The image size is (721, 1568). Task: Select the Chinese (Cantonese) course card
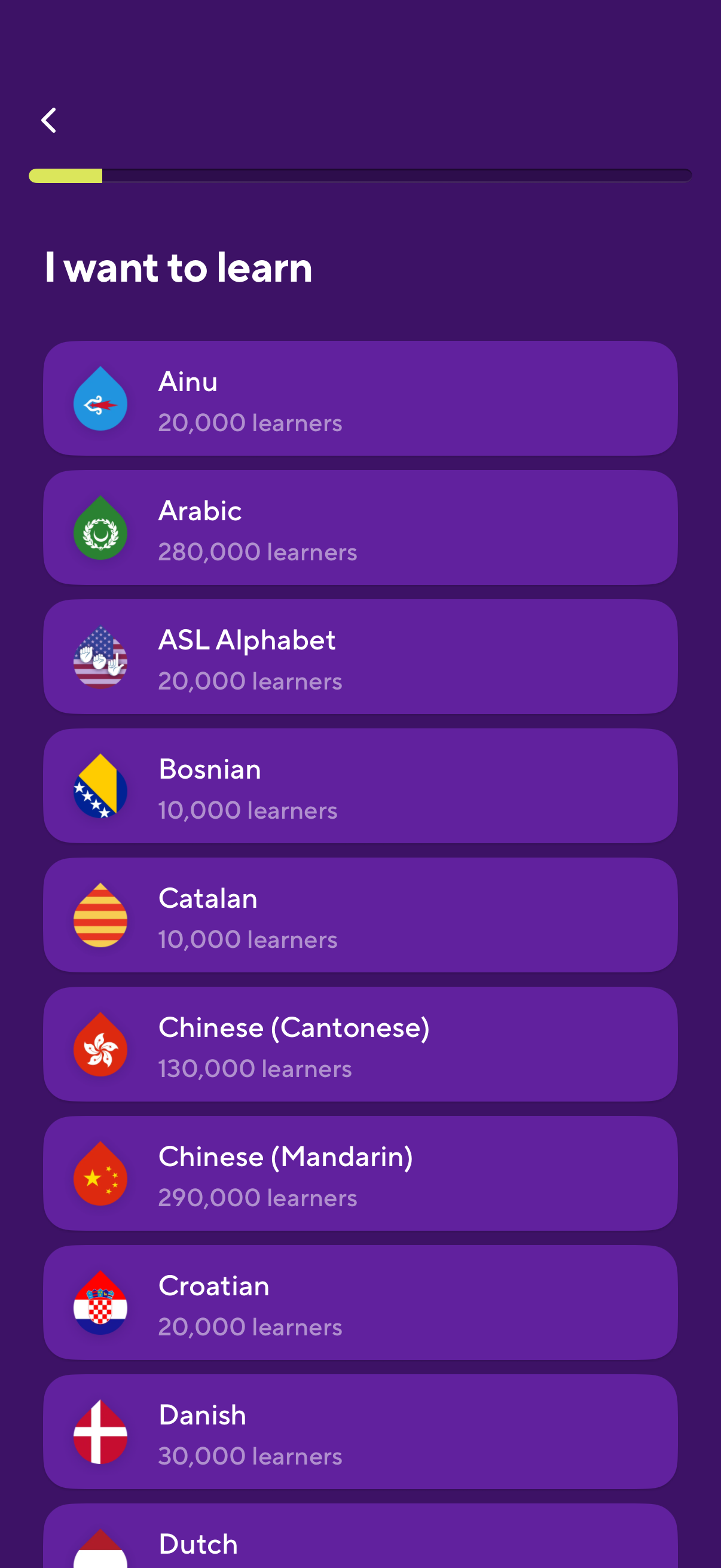click(360, 1045)
